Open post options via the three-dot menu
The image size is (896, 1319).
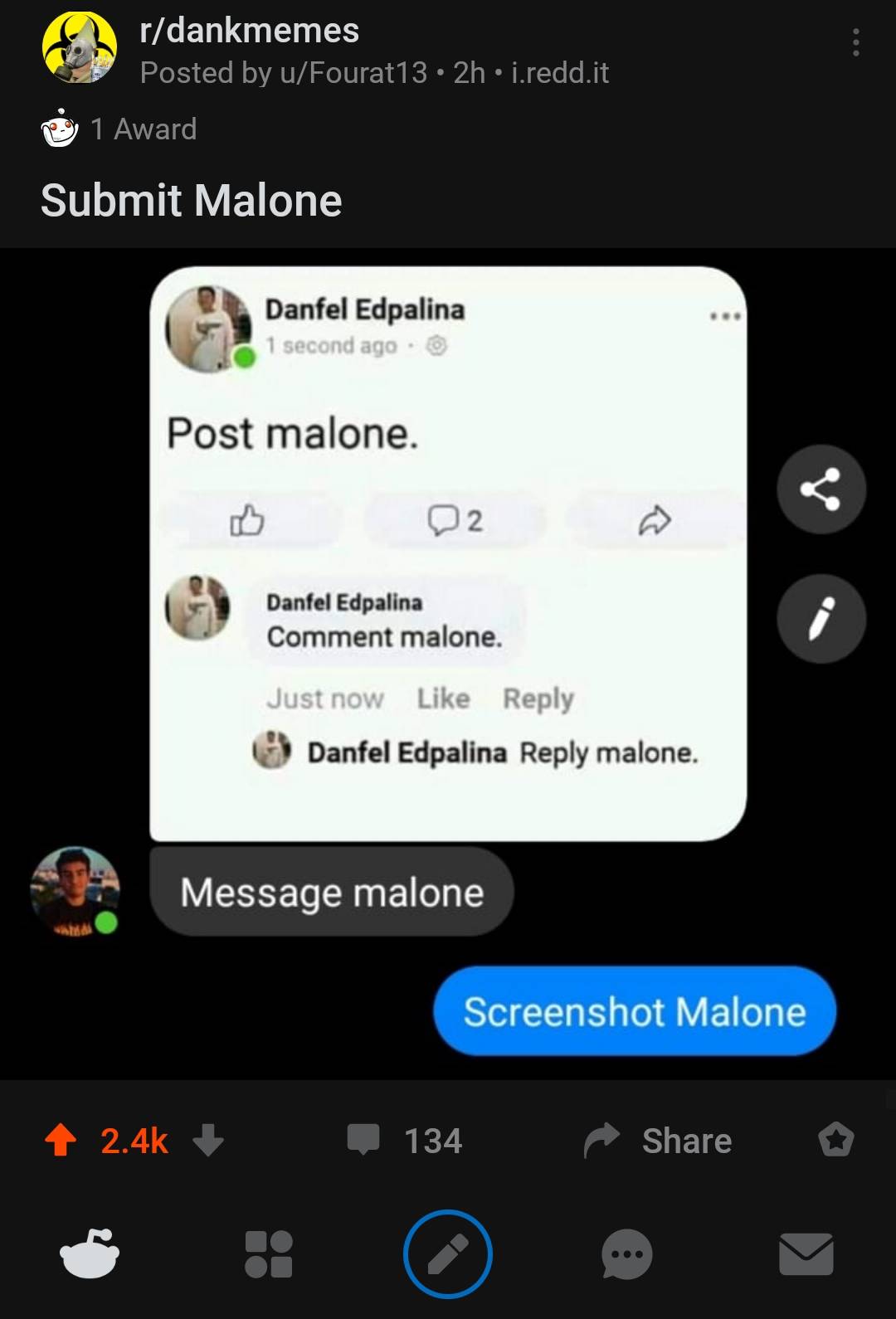(856, 43)
